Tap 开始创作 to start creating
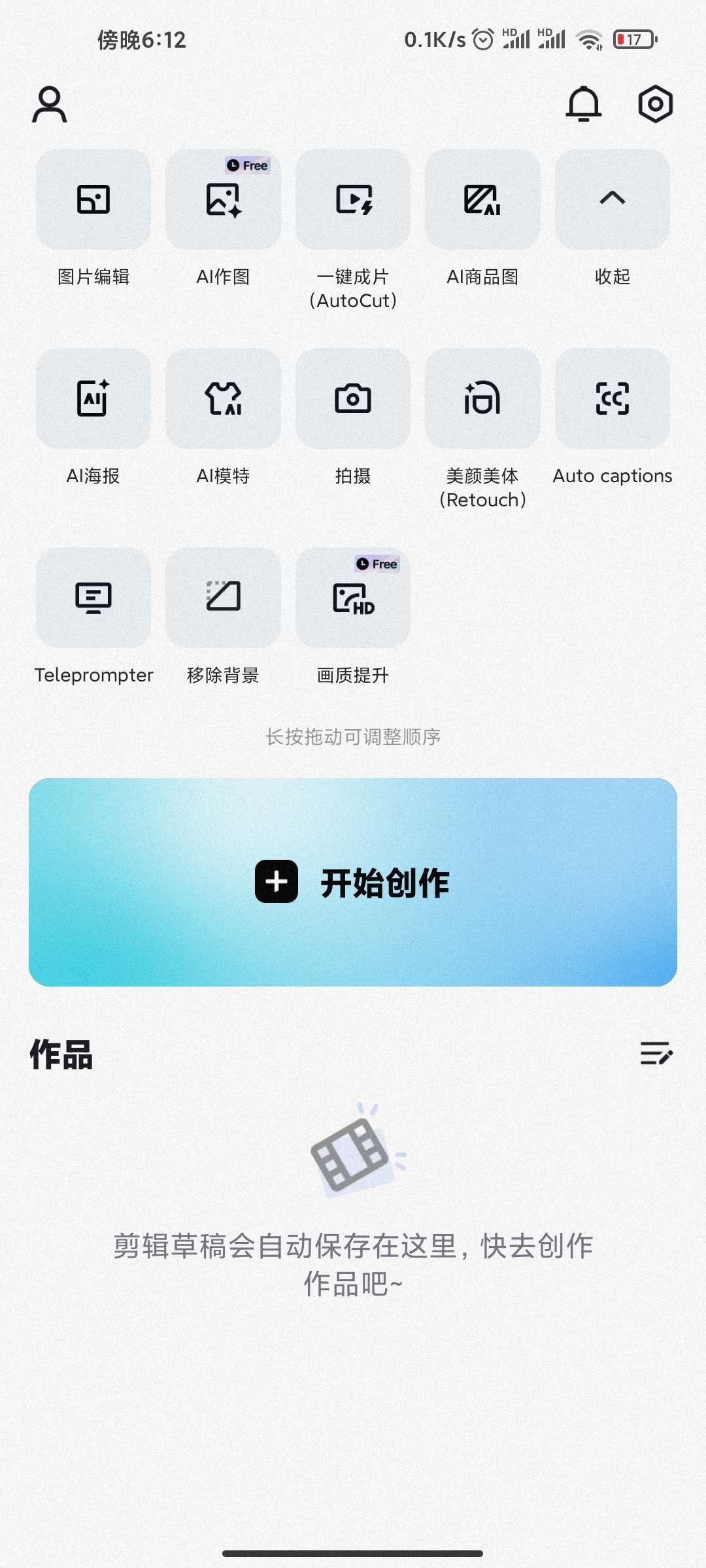The width and height of the screenshot is (706, 1568). 353,883
